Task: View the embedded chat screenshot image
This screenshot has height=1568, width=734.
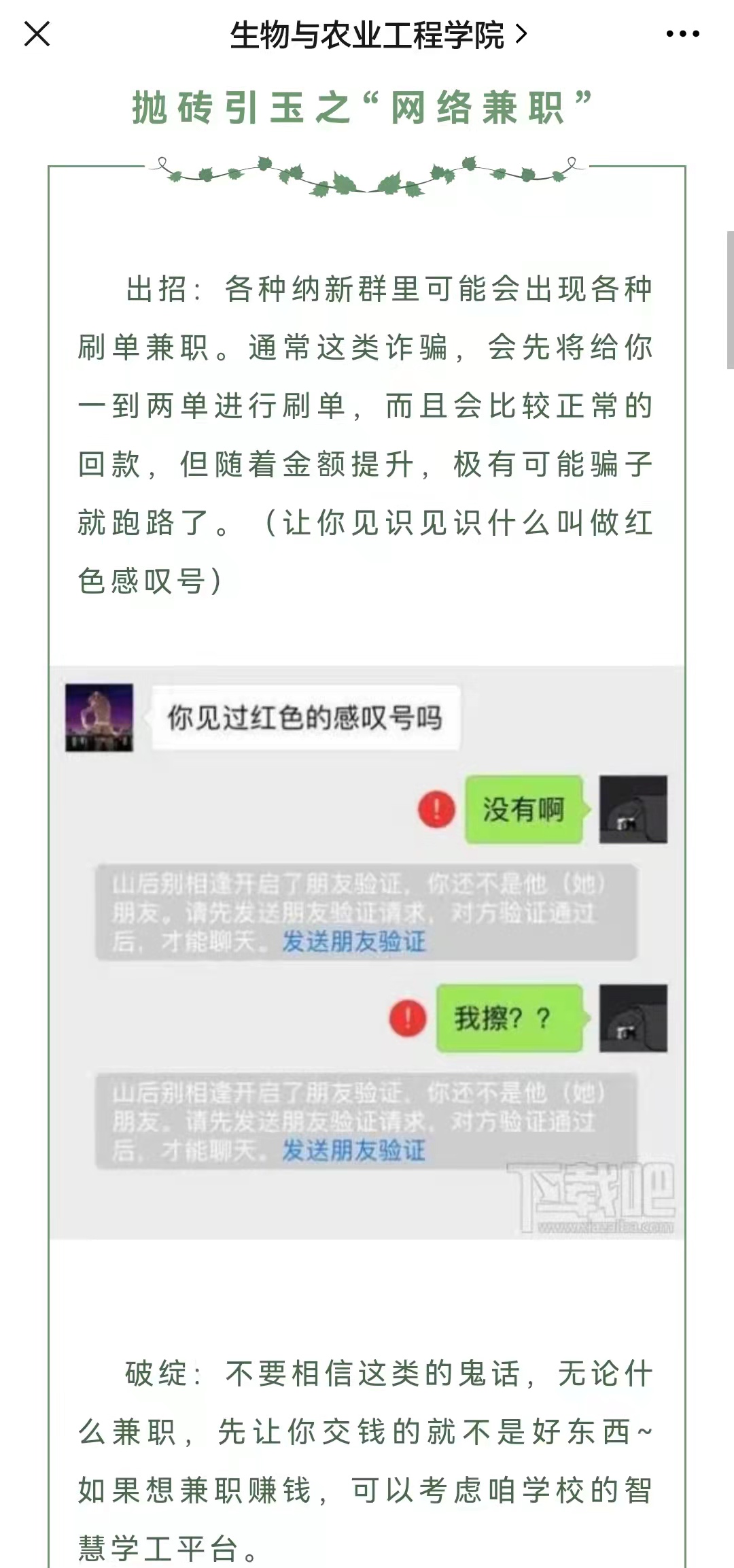Action: pyautogui.click(x=366, y=951)
